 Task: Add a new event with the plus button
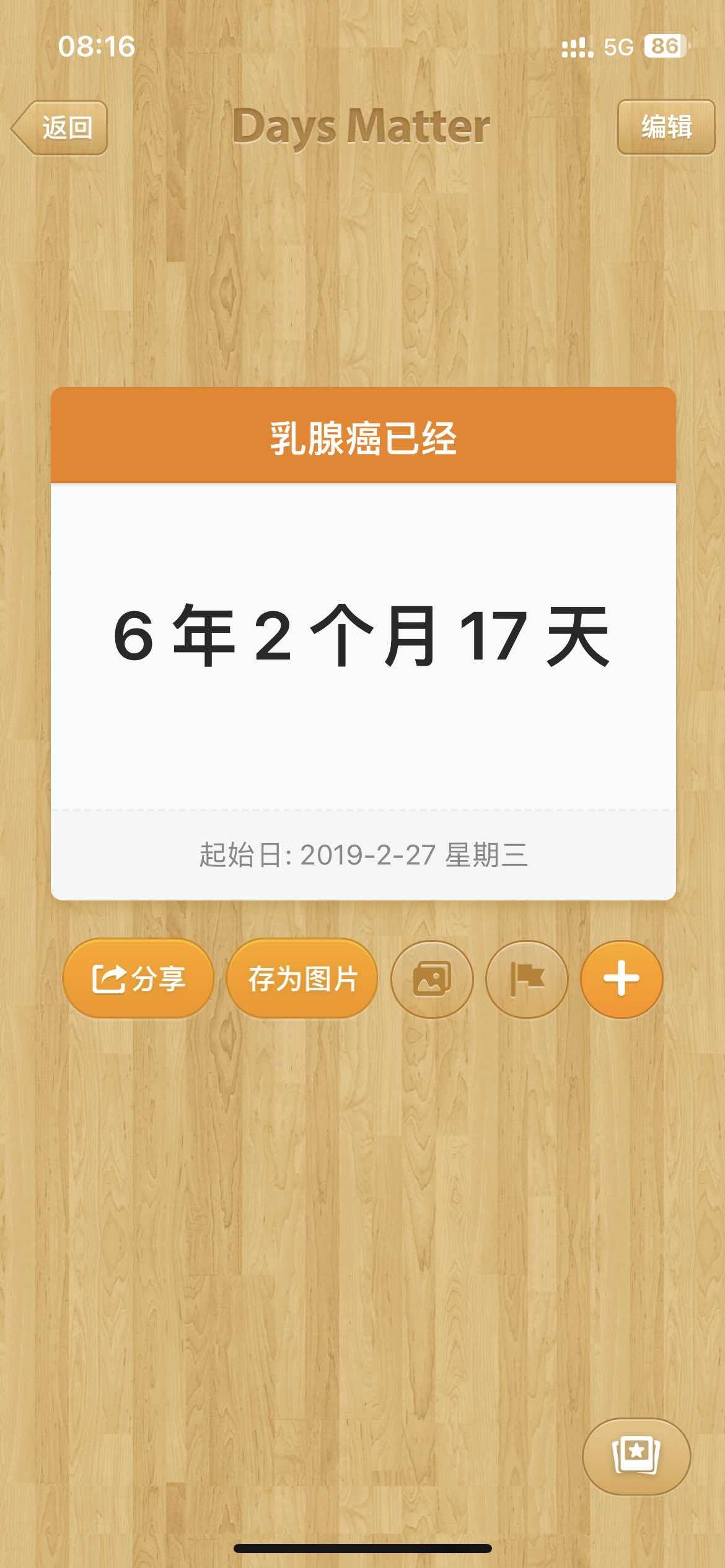pos(621,979)
